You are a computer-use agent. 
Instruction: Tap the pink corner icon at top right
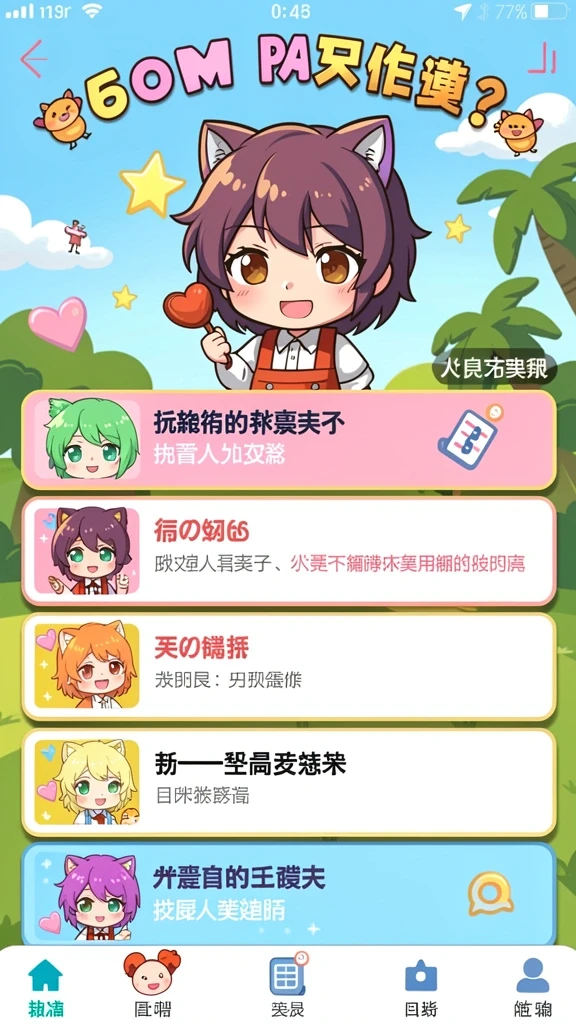pyautogui.click(x=542, y=58)
